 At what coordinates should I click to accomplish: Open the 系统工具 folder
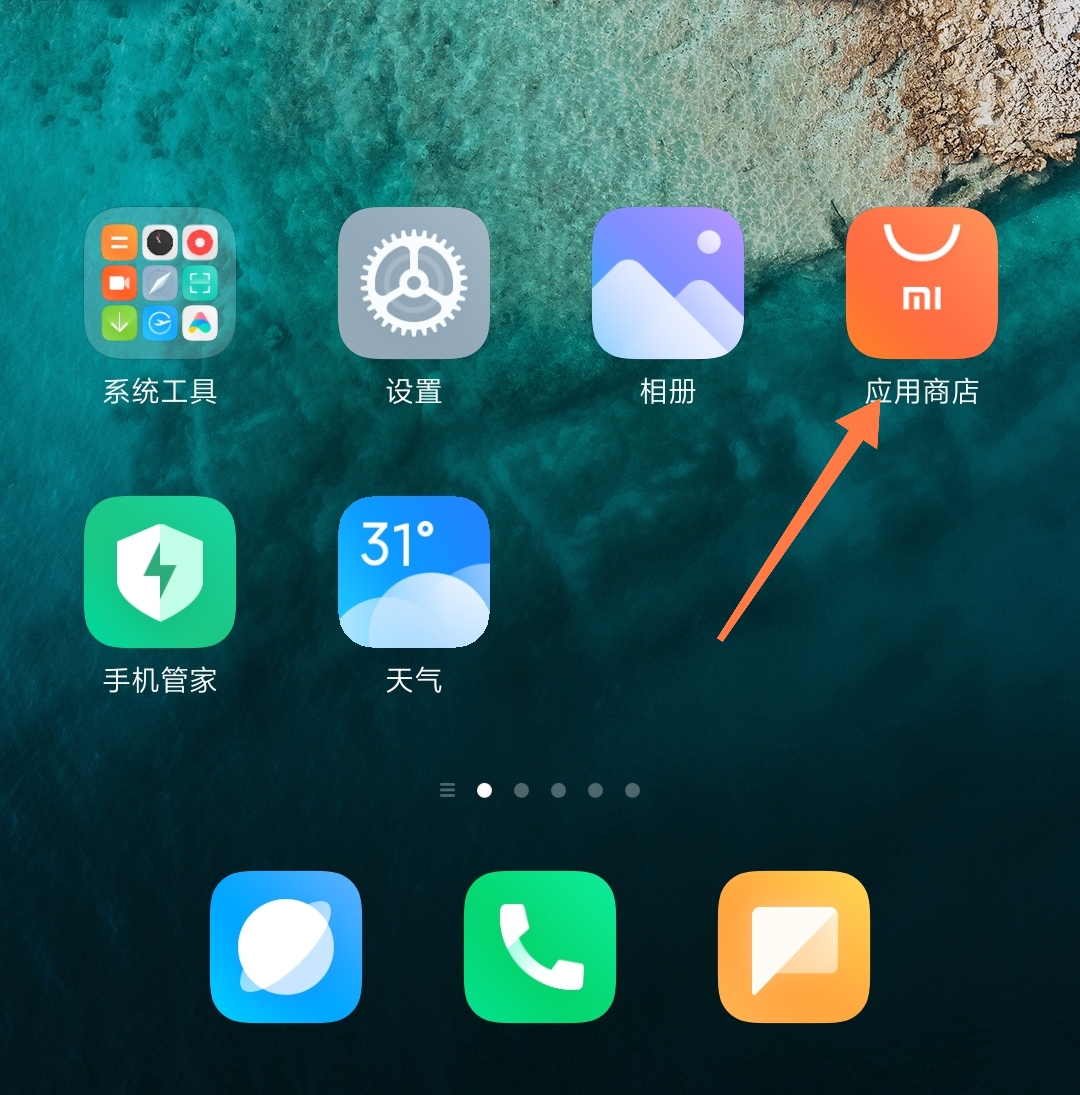click(160, 283)
